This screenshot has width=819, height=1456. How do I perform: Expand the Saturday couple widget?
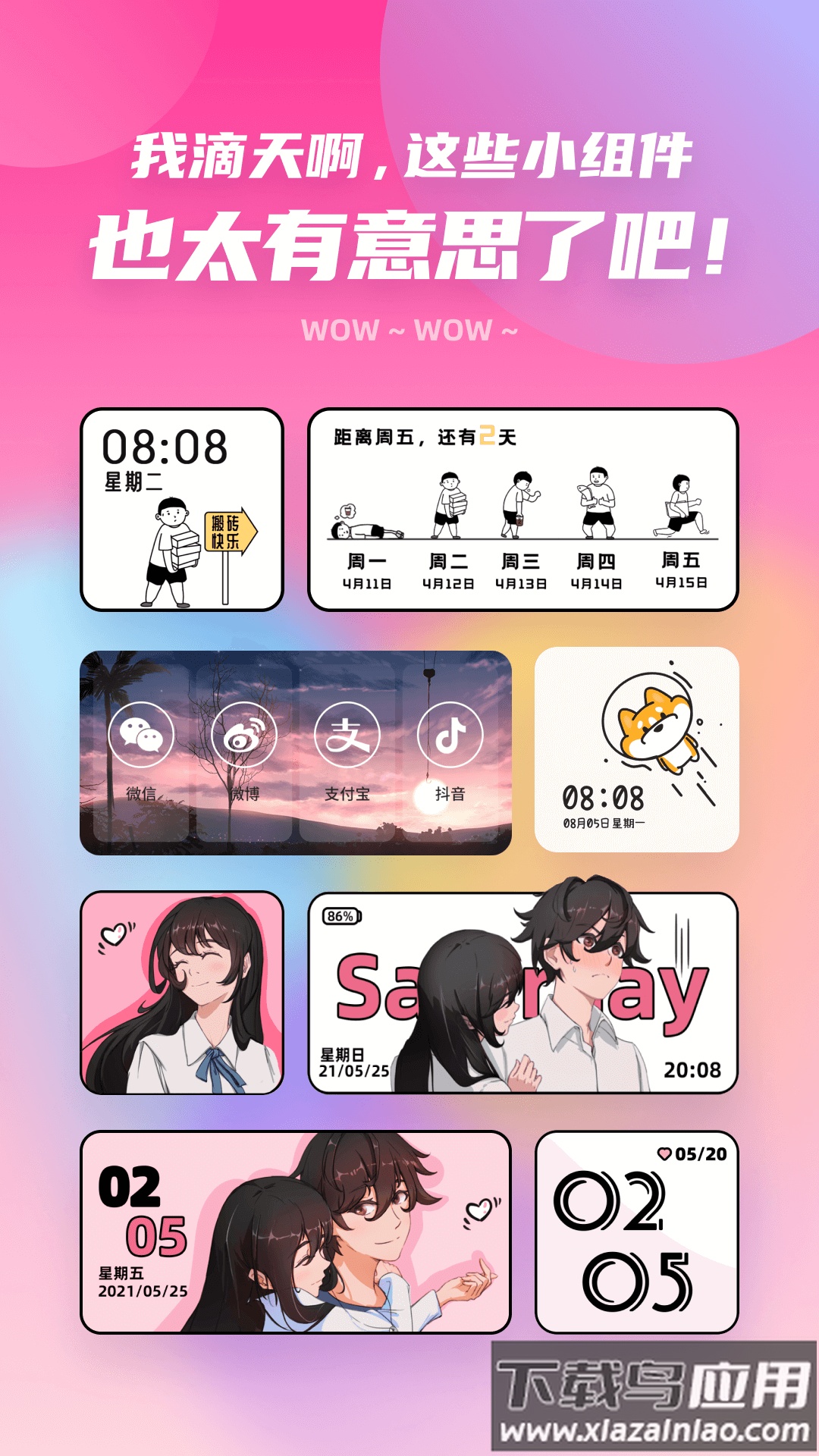click(x=523, y=993)
